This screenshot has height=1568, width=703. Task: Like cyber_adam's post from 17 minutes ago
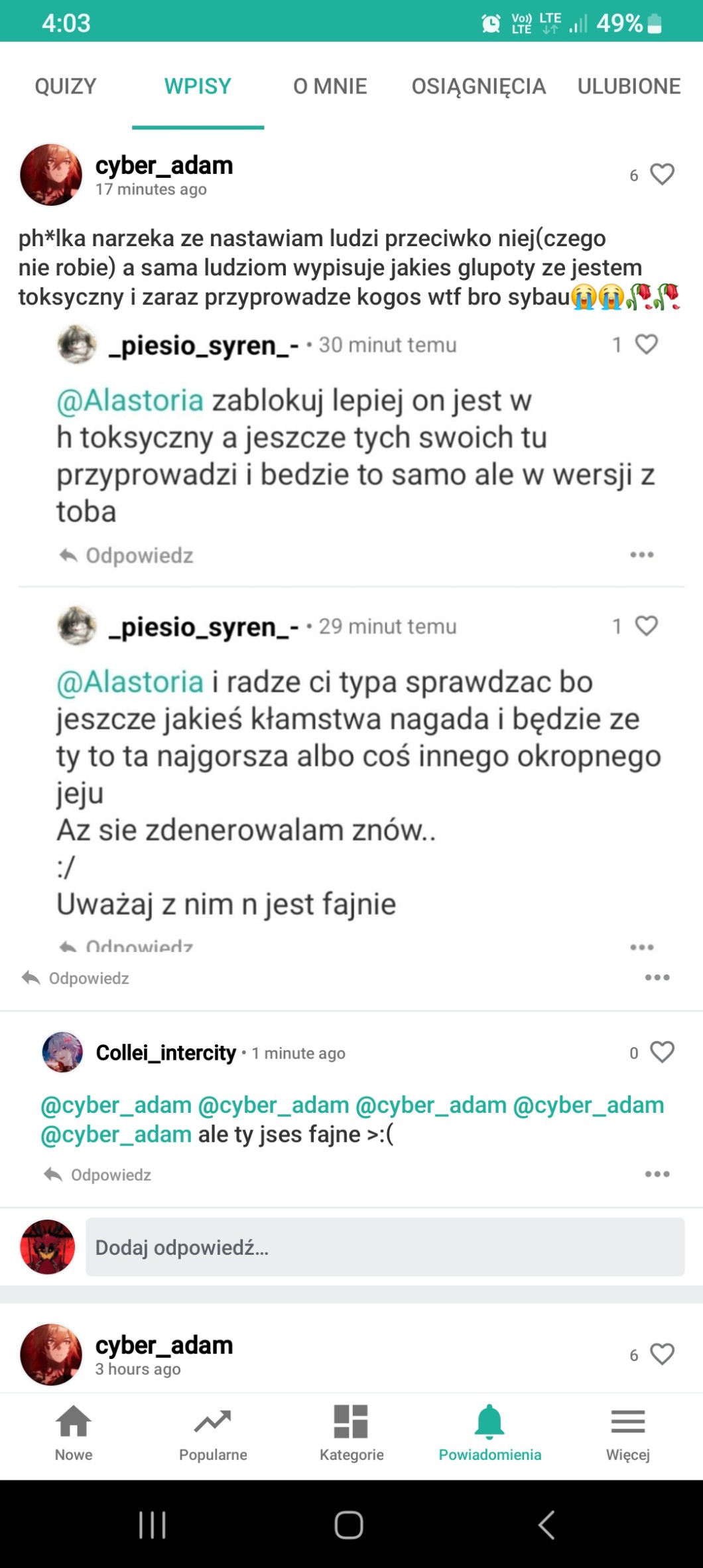pyautogui.click(x=662, y=175)
